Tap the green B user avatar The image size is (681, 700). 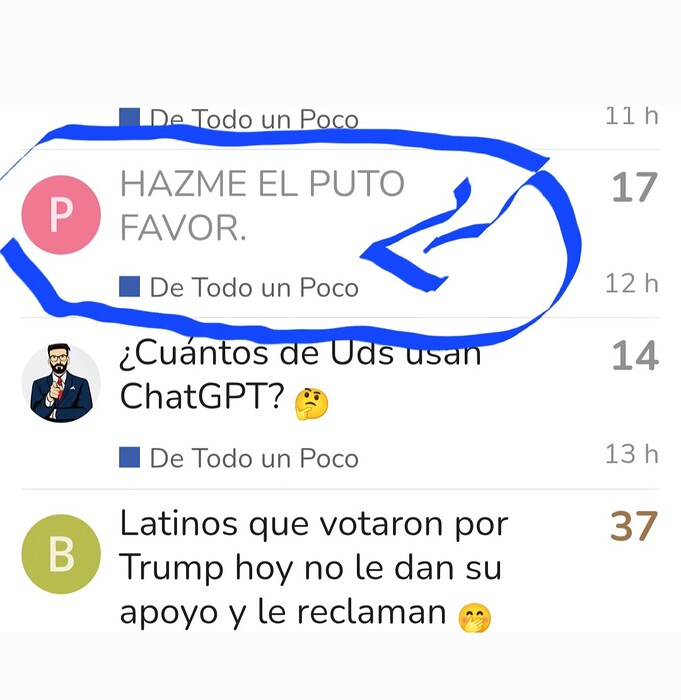pos(61,554)
